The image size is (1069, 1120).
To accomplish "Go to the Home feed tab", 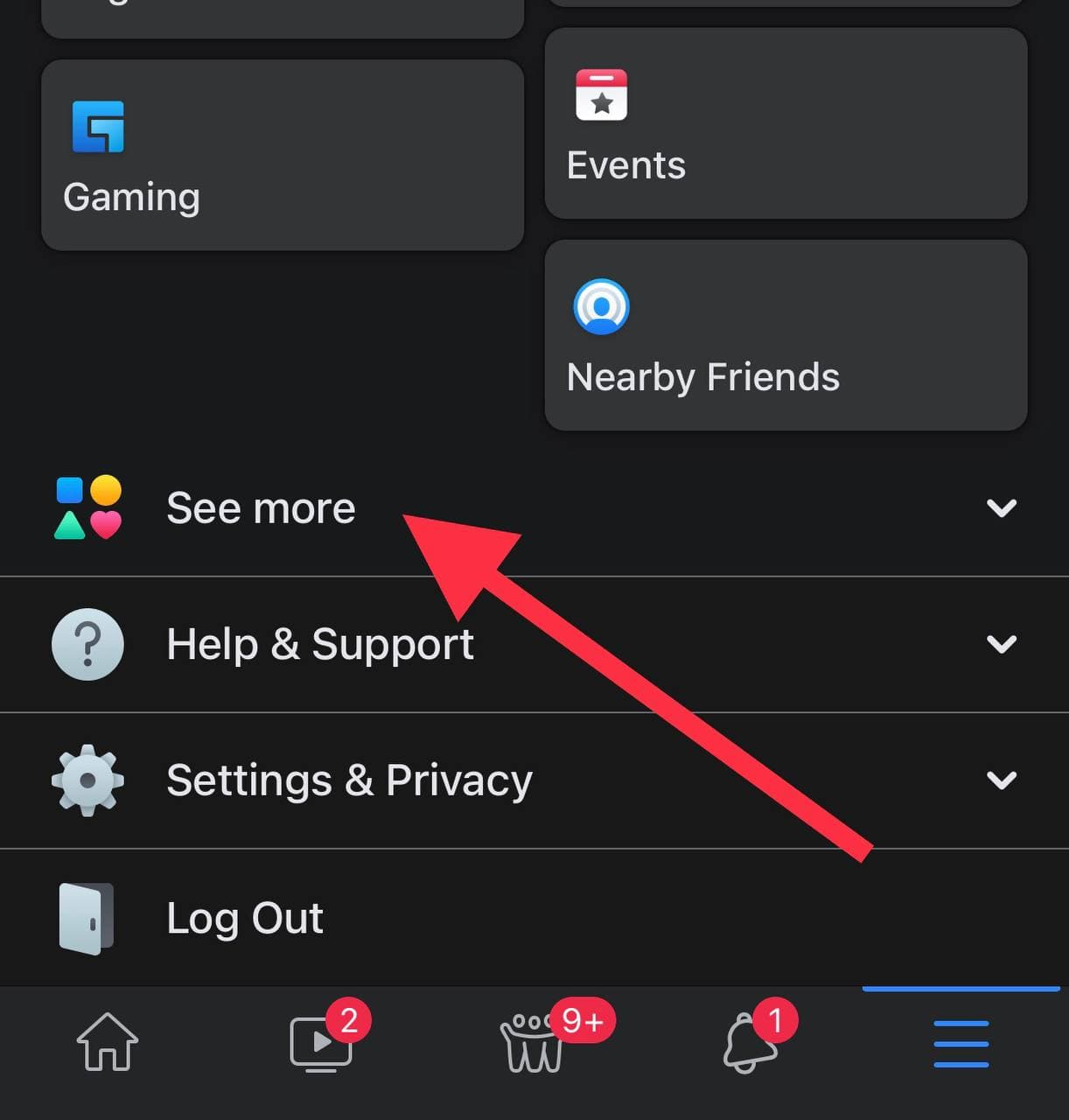I will (x=108, y=1042).
